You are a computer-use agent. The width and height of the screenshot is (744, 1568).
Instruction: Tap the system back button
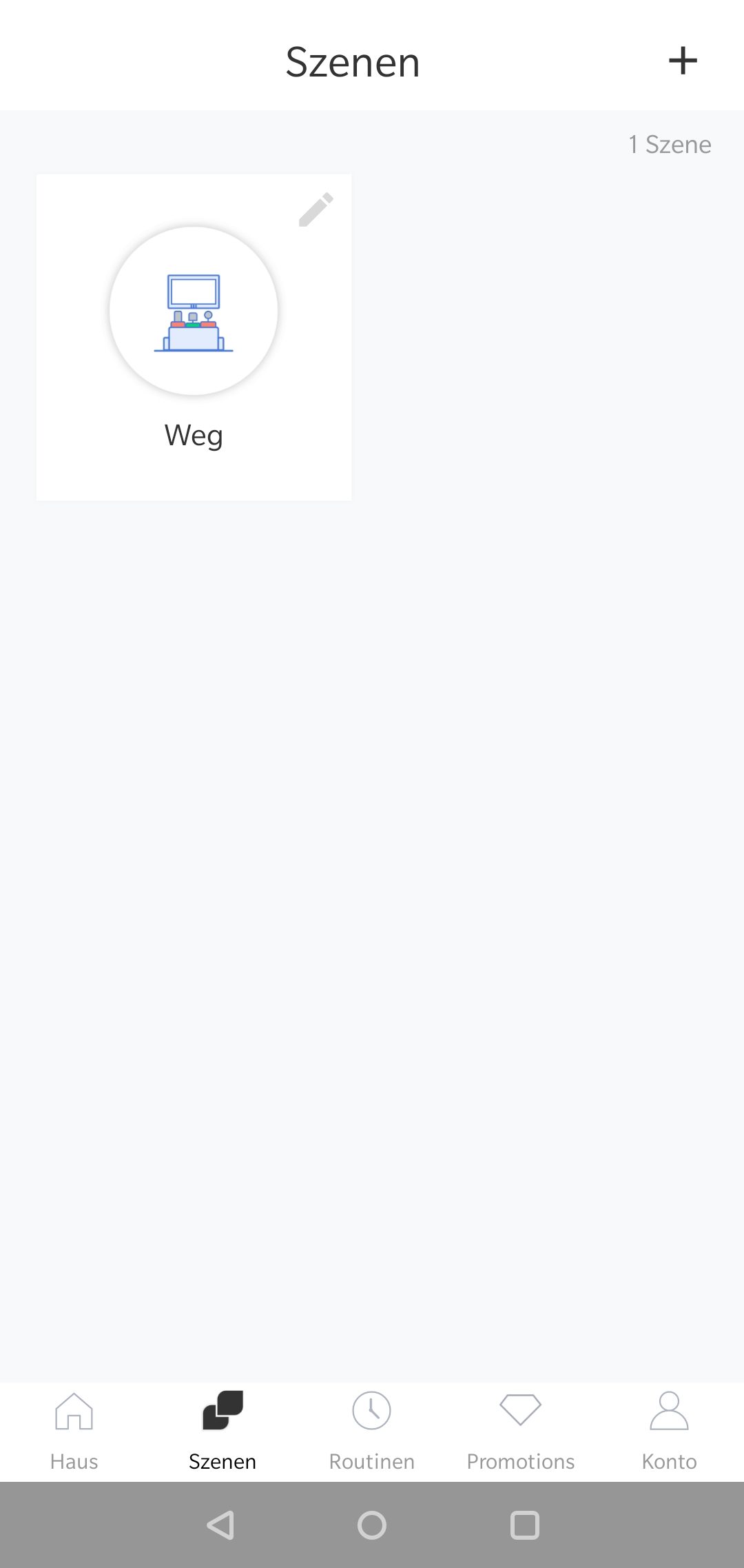221,1525
